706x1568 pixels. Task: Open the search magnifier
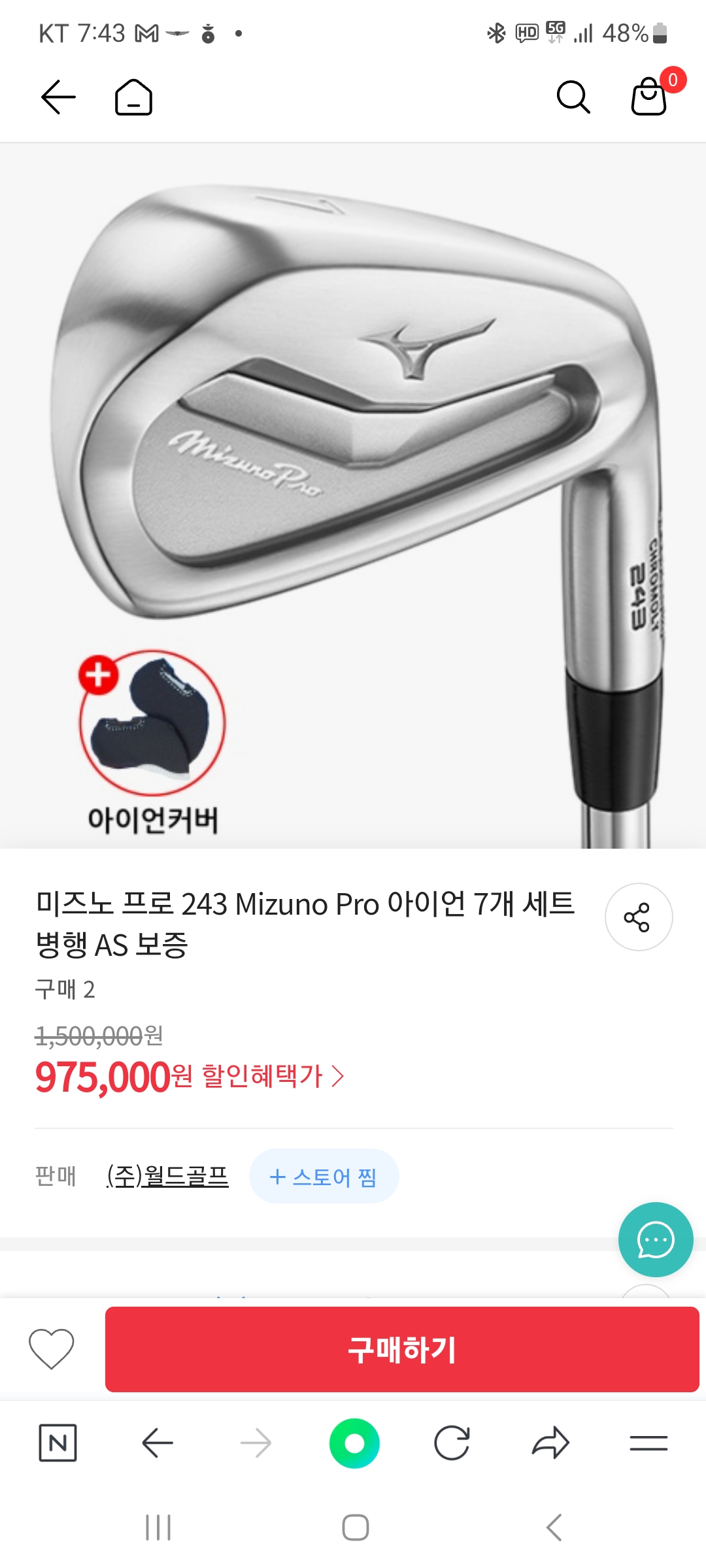573,97
